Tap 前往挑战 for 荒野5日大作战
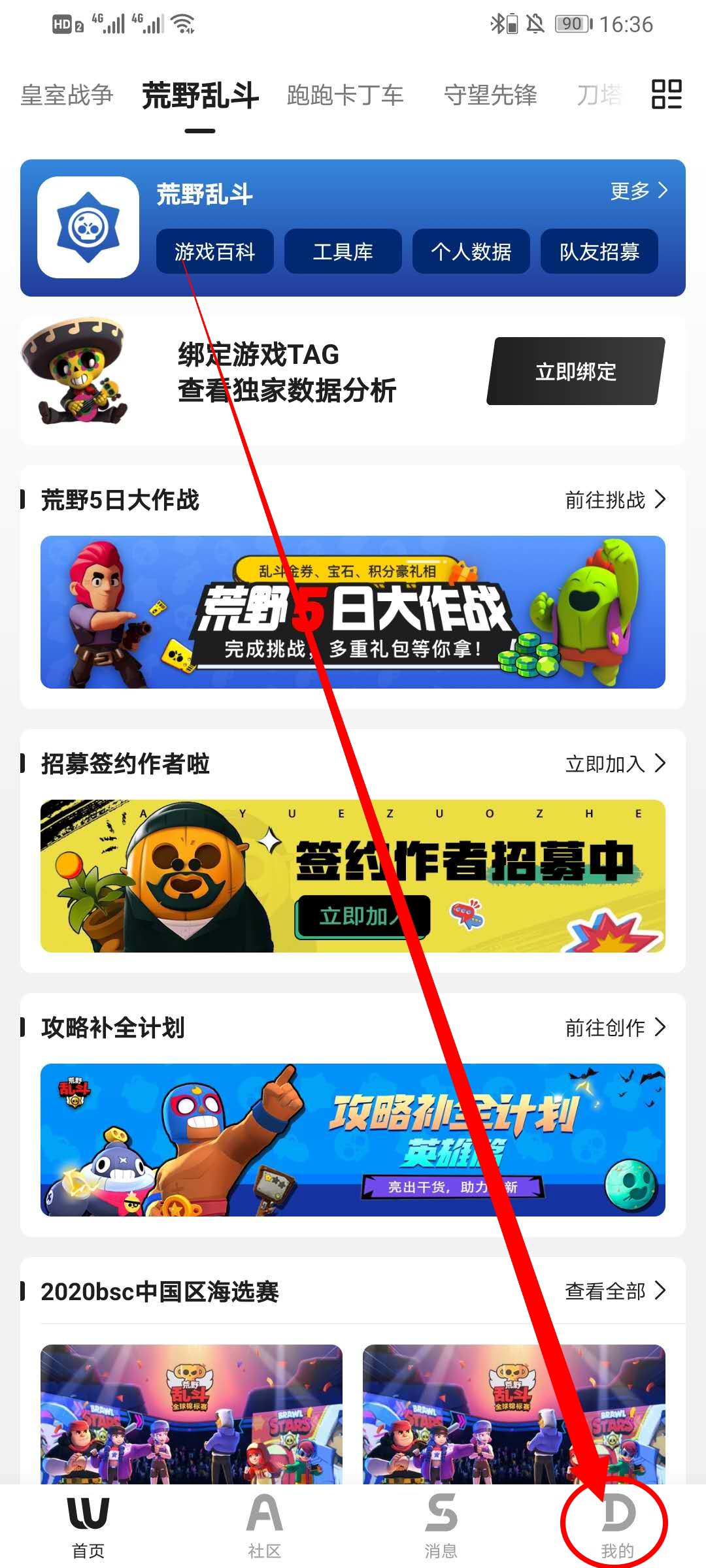Viewport: 706px width, 1568px height. [614, 500]
